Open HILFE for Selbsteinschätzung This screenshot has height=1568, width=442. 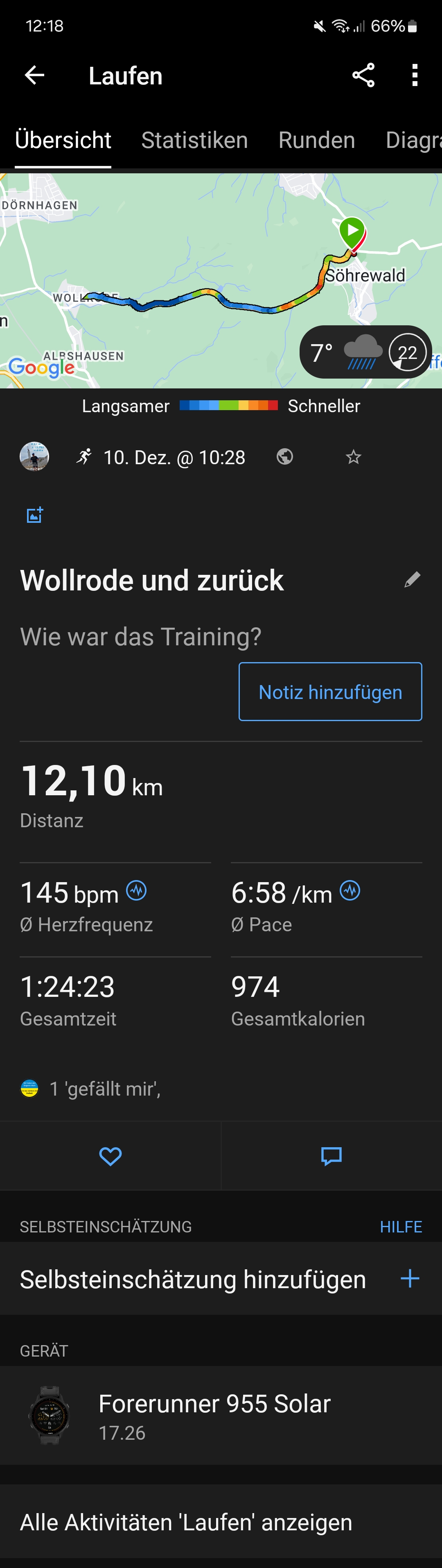coord(400,1227)
